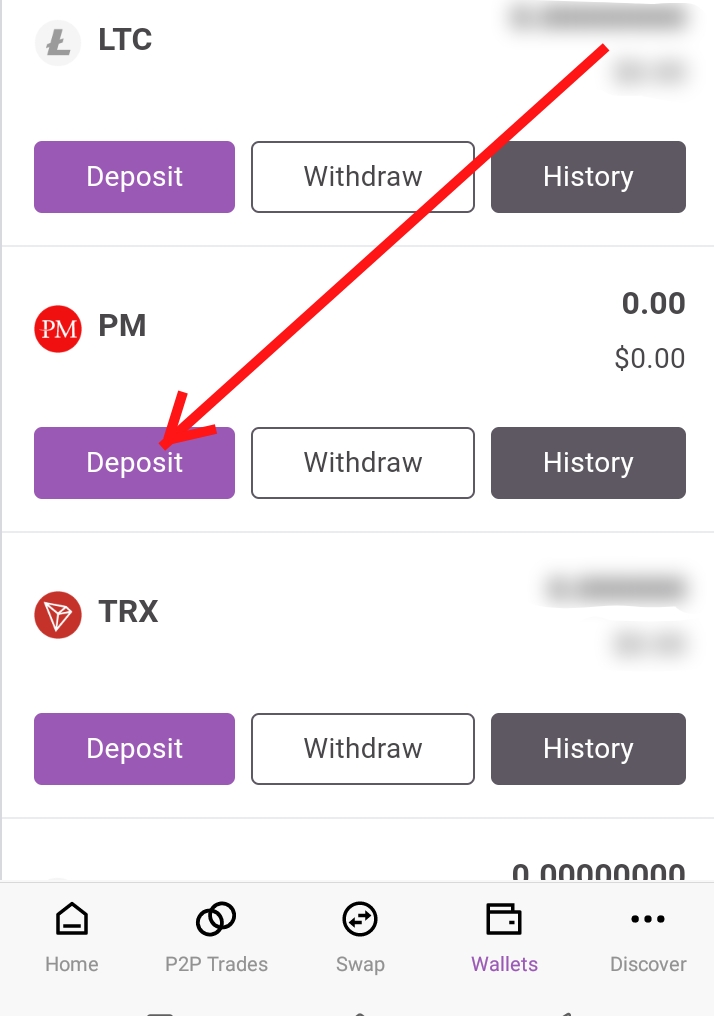This screenshot has width=714, height=1016.
Task: Open the Swap tab
Action: coord(360,937)
